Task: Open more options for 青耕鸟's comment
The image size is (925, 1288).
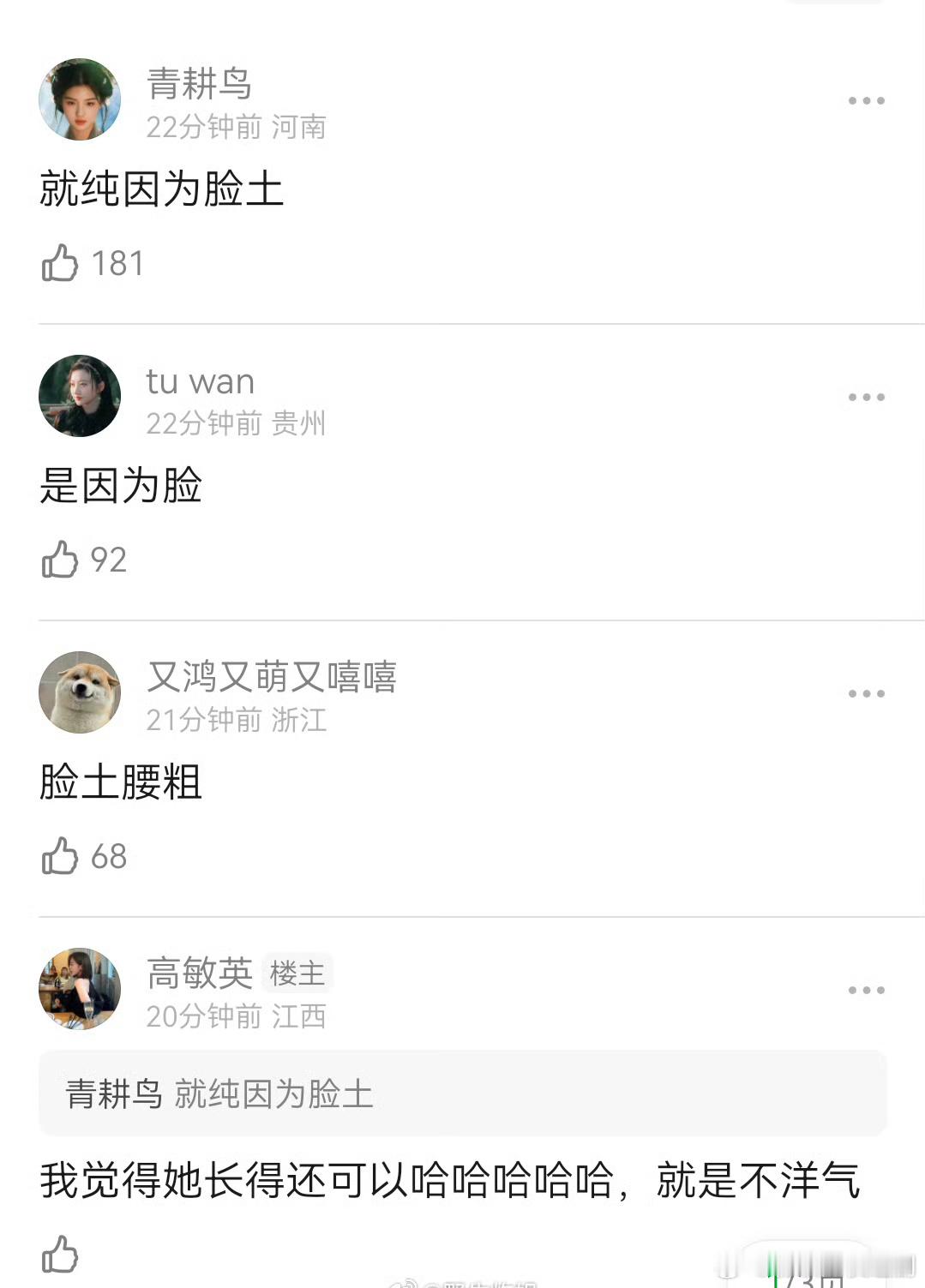Action: (x=866, y=100)
